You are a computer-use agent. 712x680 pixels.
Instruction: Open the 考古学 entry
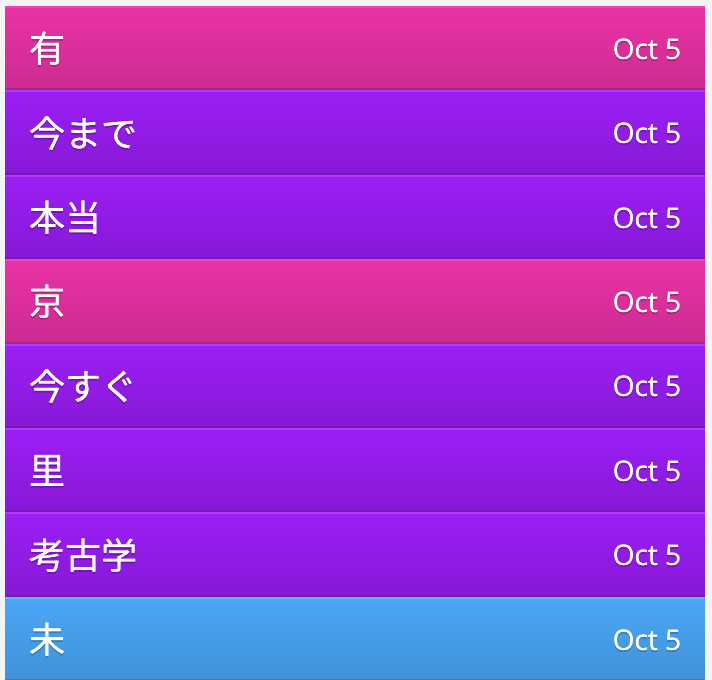click(x=355, y=555)
